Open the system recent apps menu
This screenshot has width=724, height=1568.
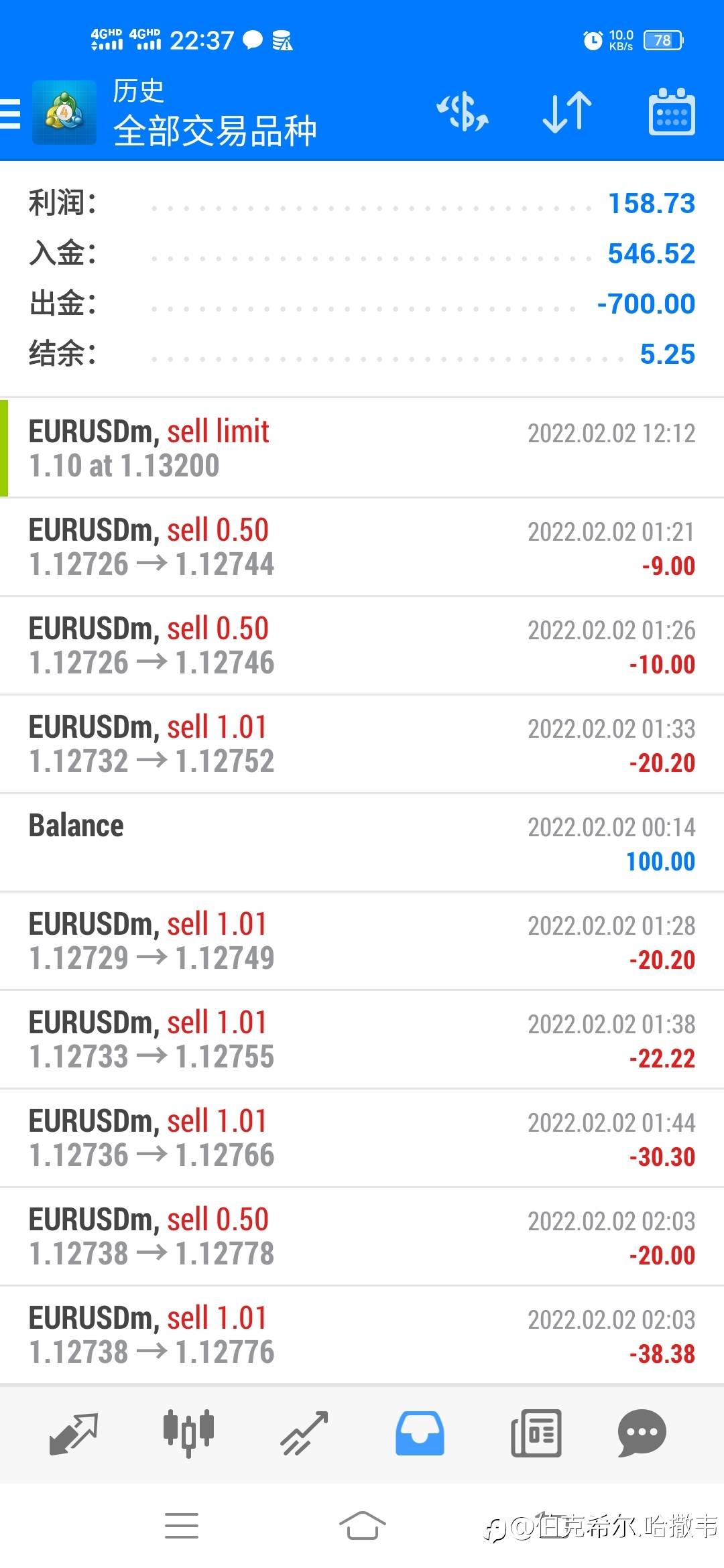182,1526
